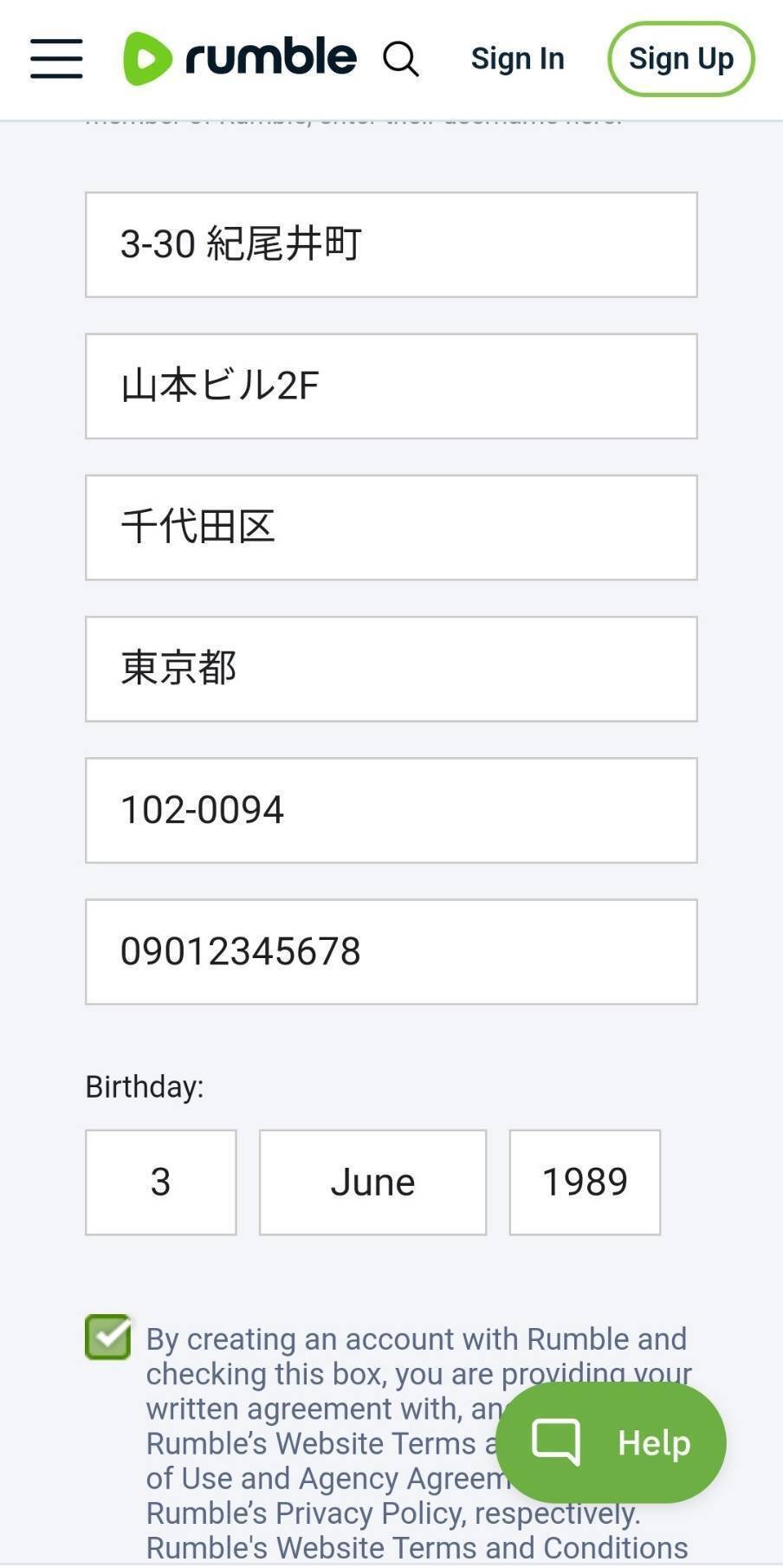Edit the phone number field 09012345678
This screenshot has width=783, height=1568.
coord(391,952)
